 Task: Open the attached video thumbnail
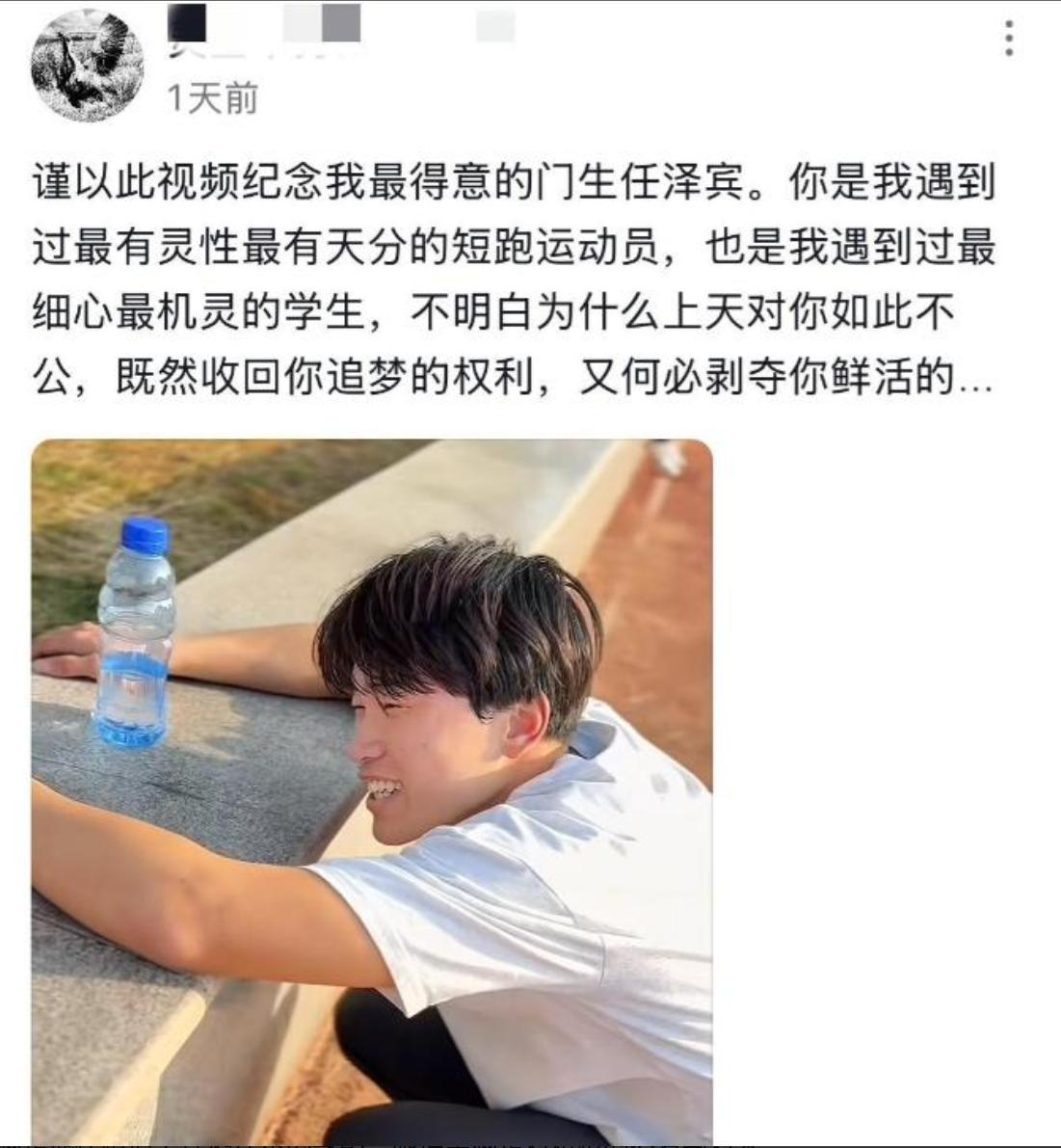(x=372, y=790)
